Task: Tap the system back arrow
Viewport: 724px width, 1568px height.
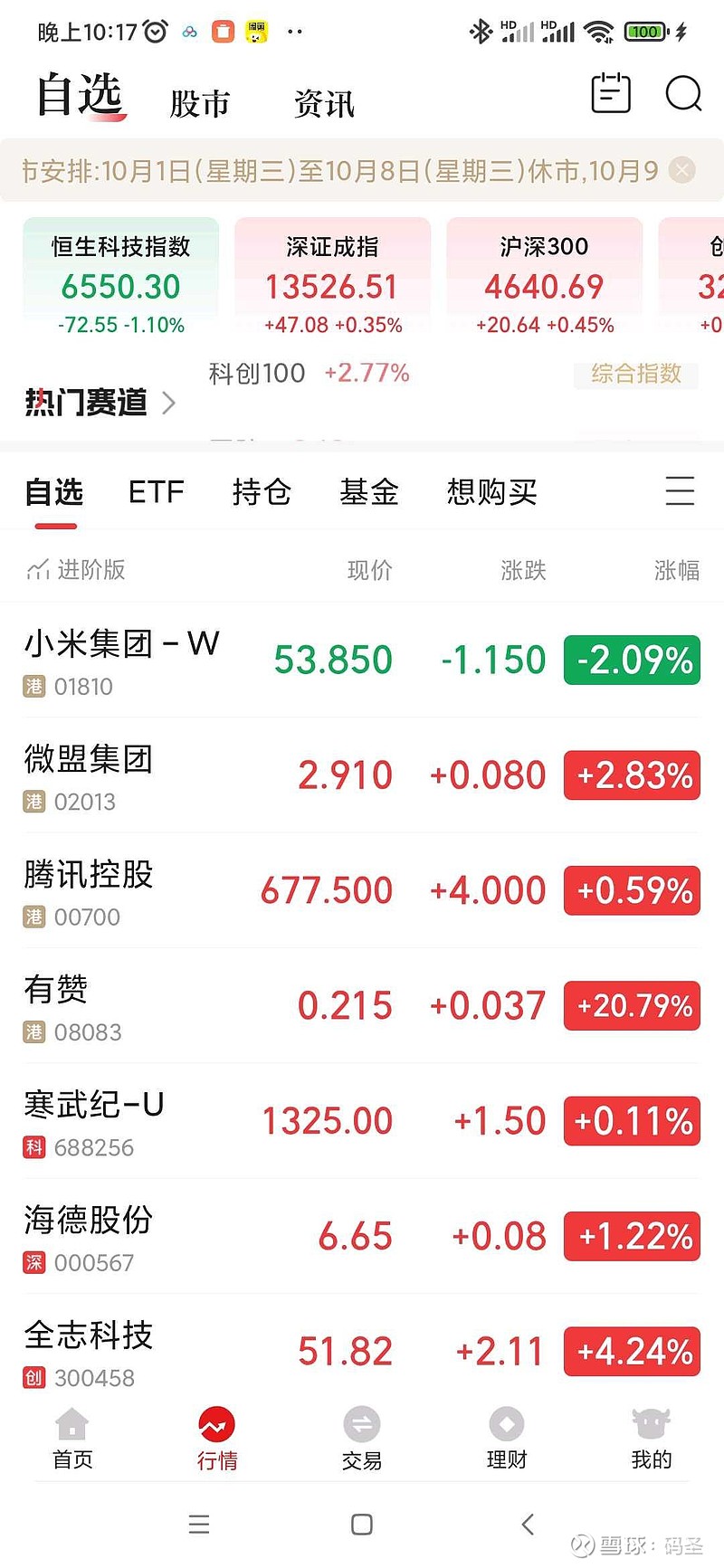Action: pos(528,1524)
